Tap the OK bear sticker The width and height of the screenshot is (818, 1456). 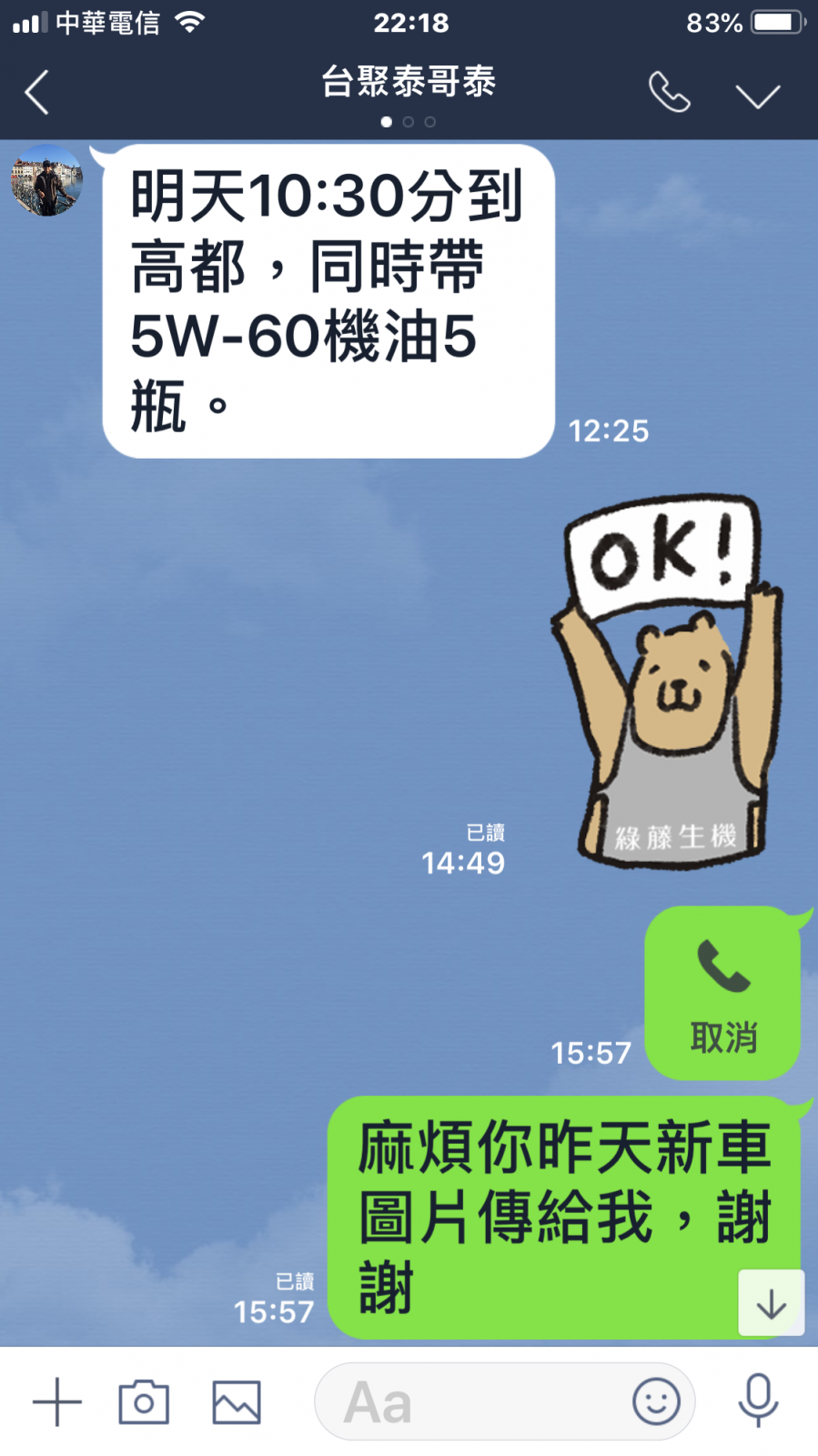pyautogui.click(x=669, y=682)
